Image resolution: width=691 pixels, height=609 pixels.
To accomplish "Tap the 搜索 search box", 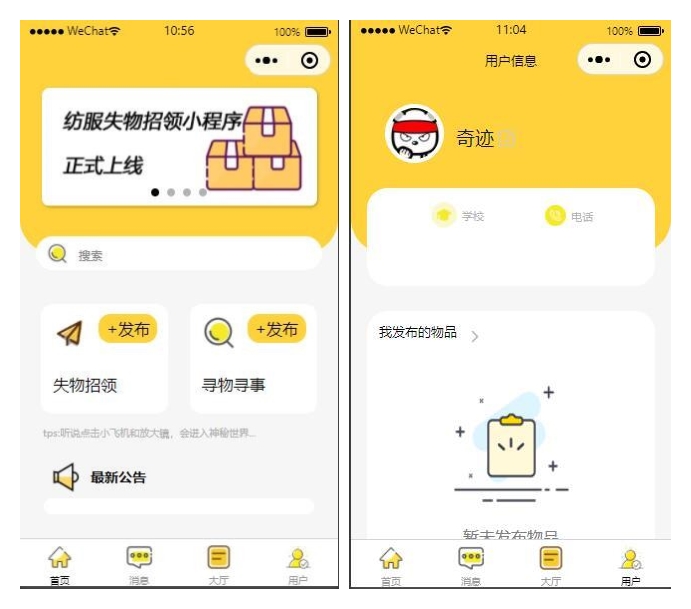I will (180, 255).
